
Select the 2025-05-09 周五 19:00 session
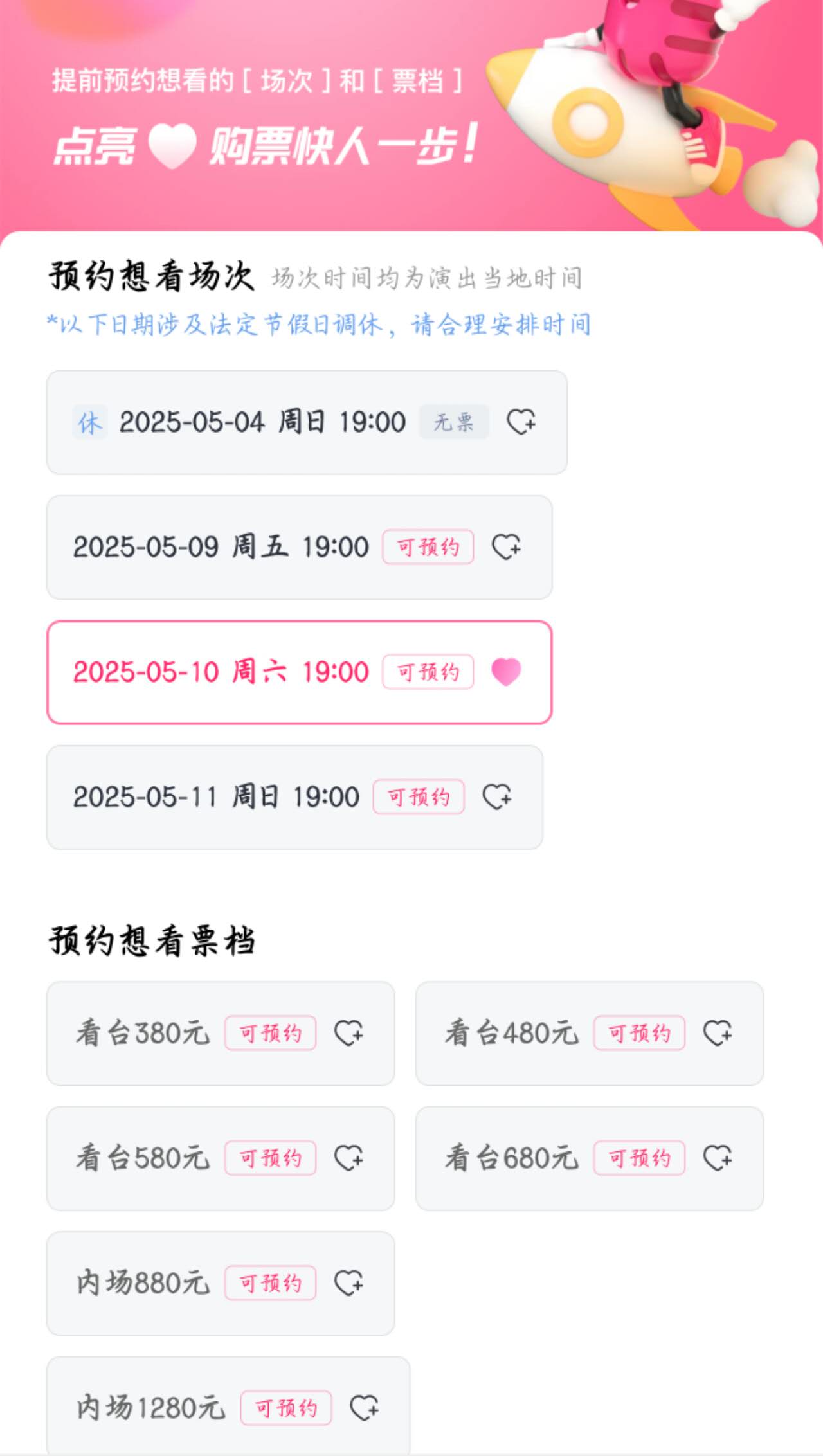click(x=300, y=547)
